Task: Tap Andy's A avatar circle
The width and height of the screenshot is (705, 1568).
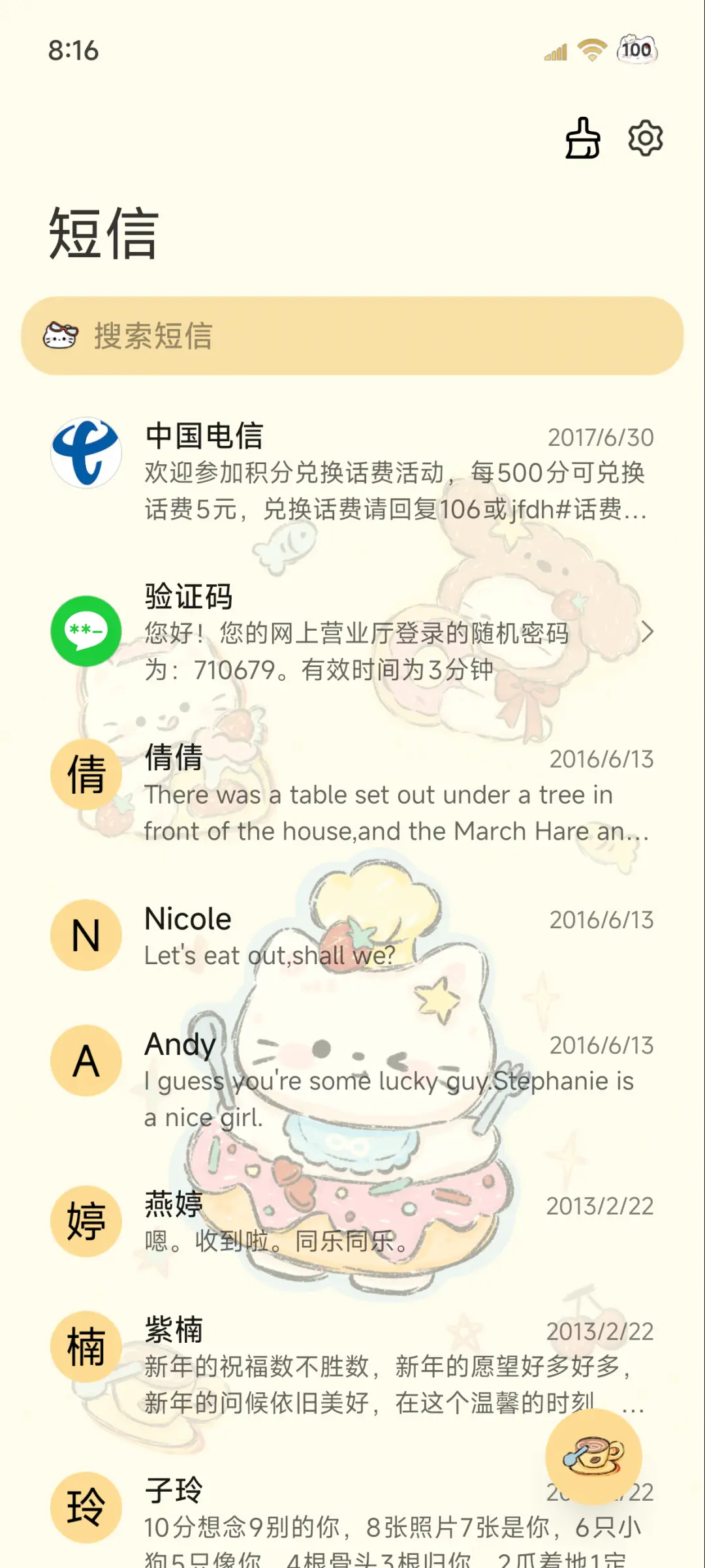Action: 86,1061
